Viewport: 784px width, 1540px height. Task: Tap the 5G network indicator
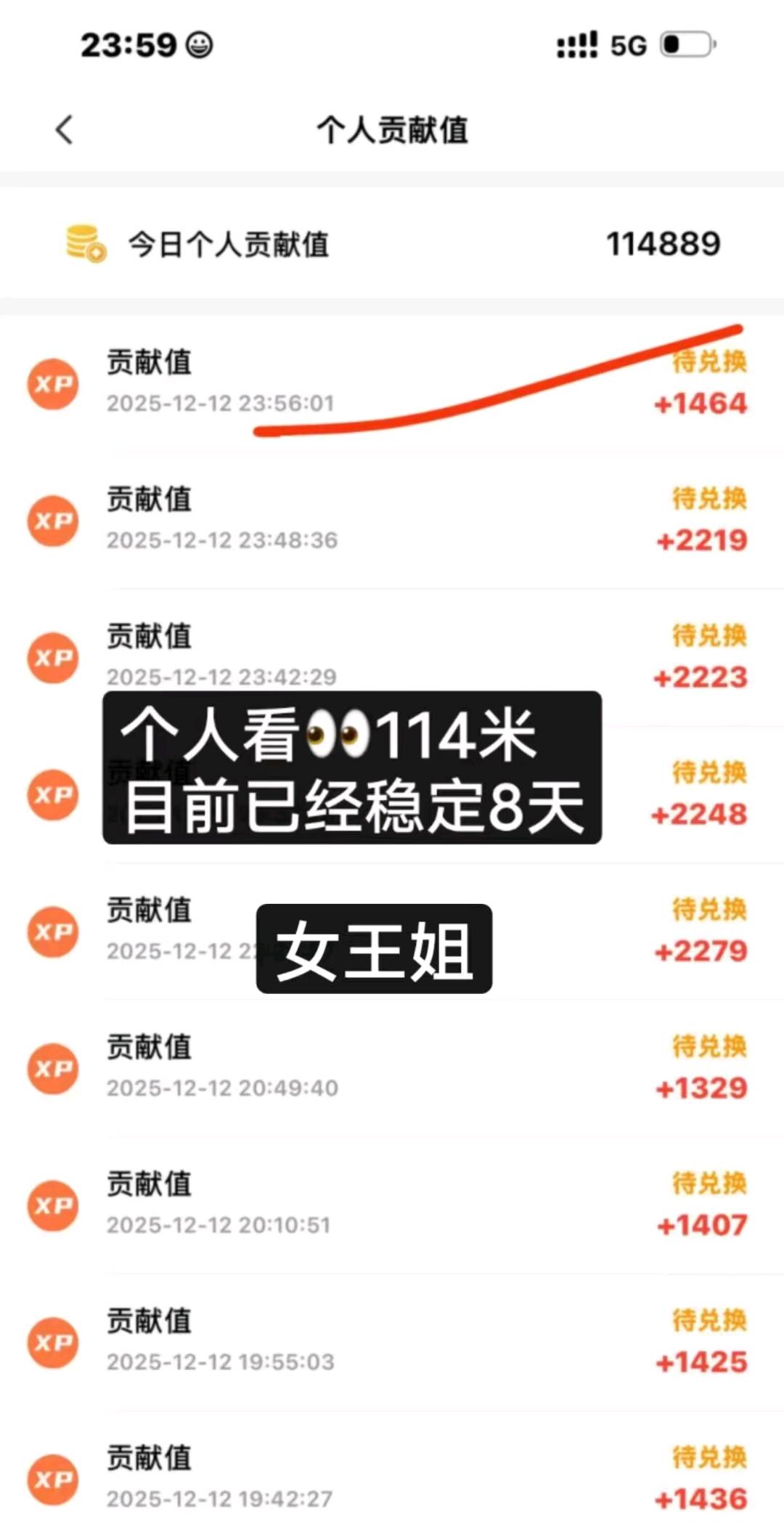tap(629, 44)
